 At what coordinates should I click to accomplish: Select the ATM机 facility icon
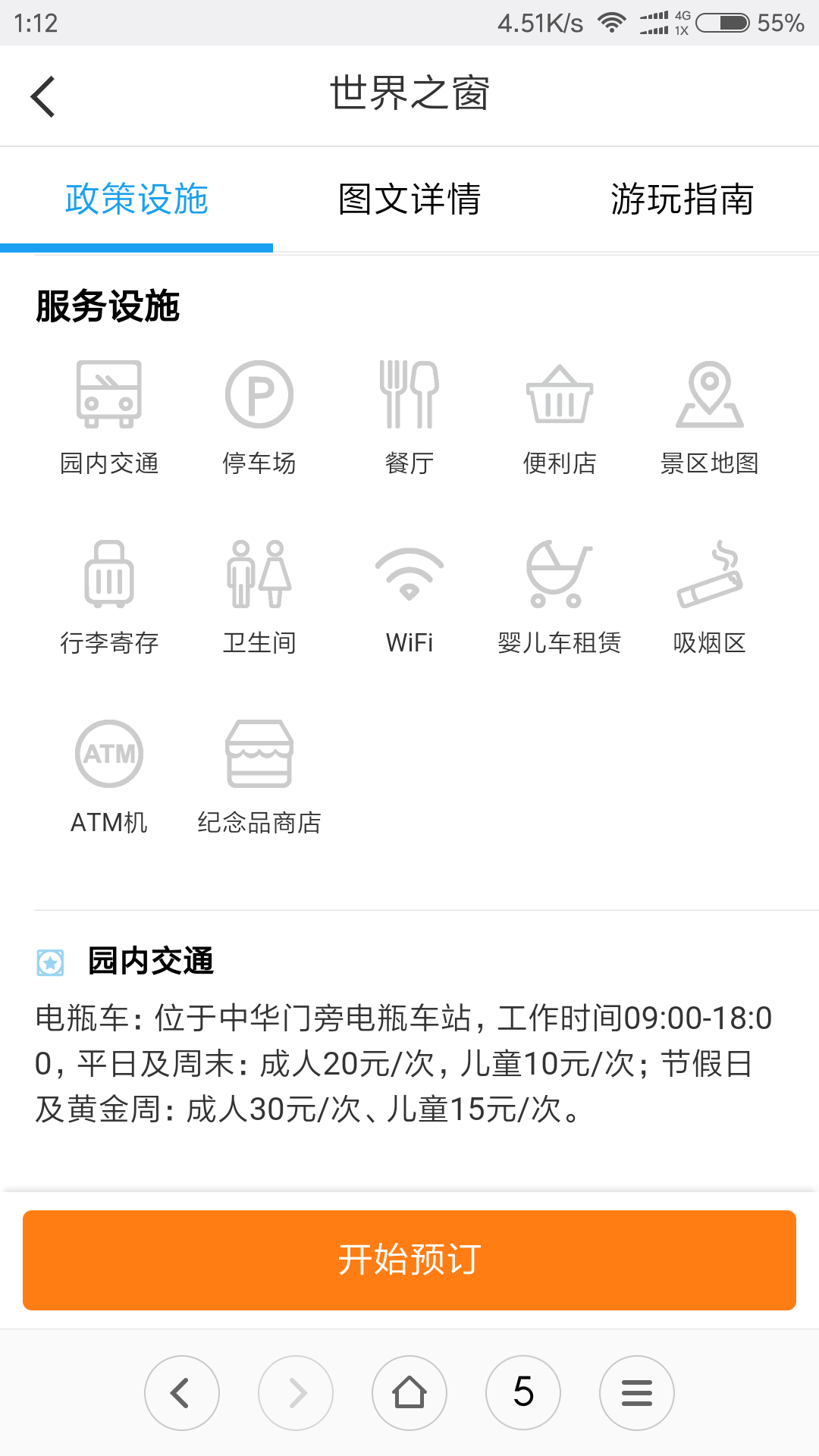(x=109, y=777)
